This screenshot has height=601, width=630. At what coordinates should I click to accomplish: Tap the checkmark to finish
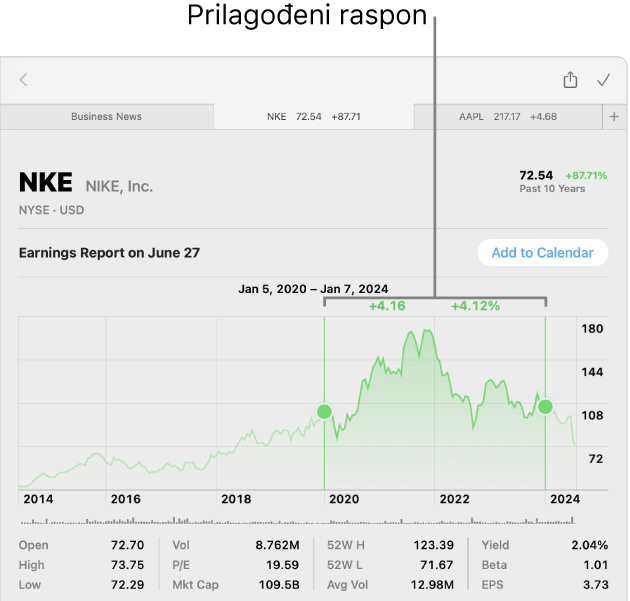(603, 80)
